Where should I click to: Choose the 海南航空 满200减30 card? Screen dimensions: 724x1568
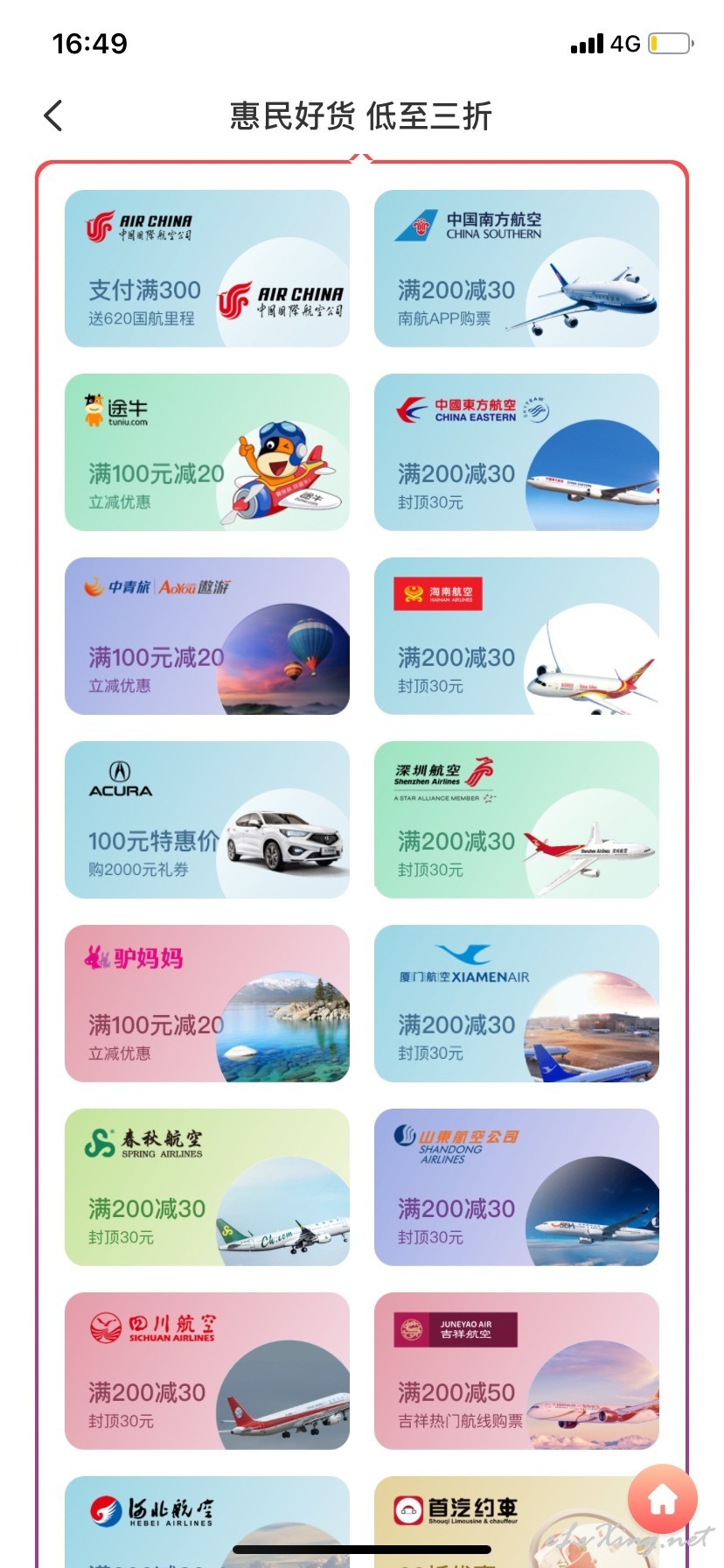[x=517, y=636]
